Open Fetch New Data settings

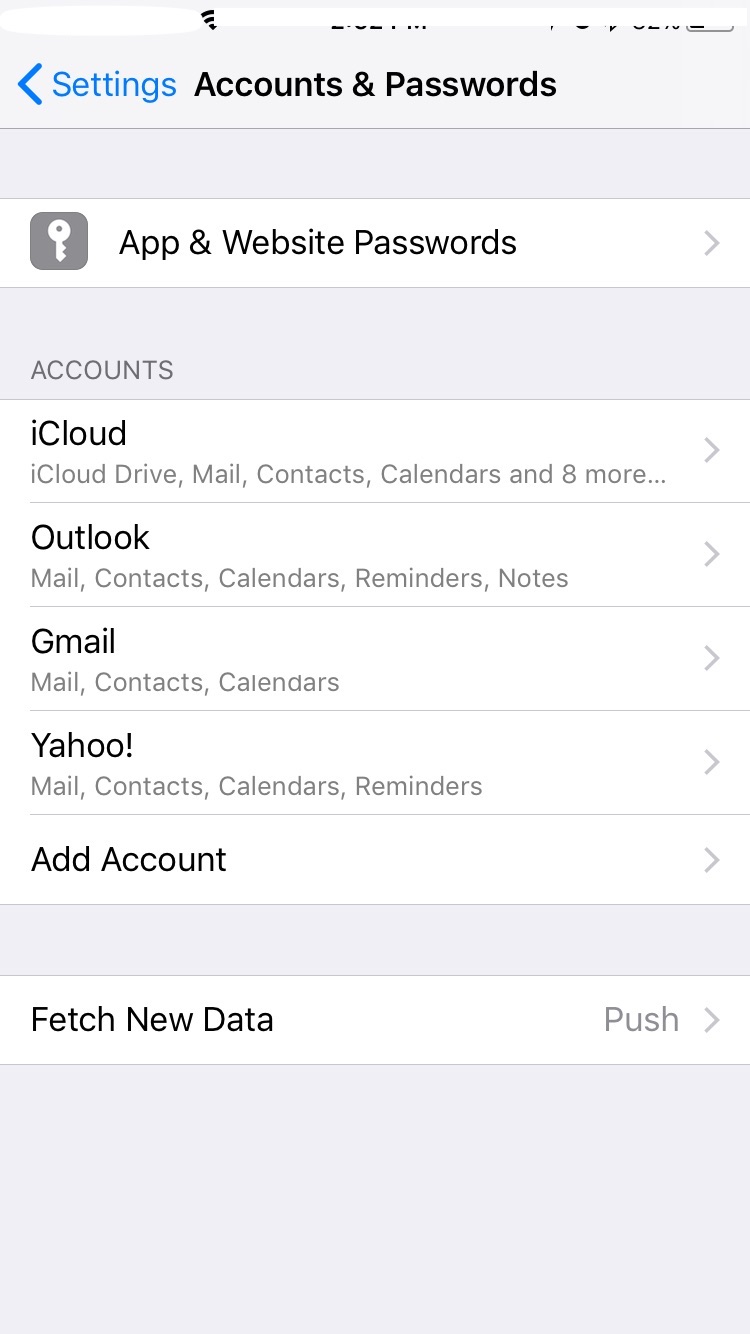(x=374, y=1020)
